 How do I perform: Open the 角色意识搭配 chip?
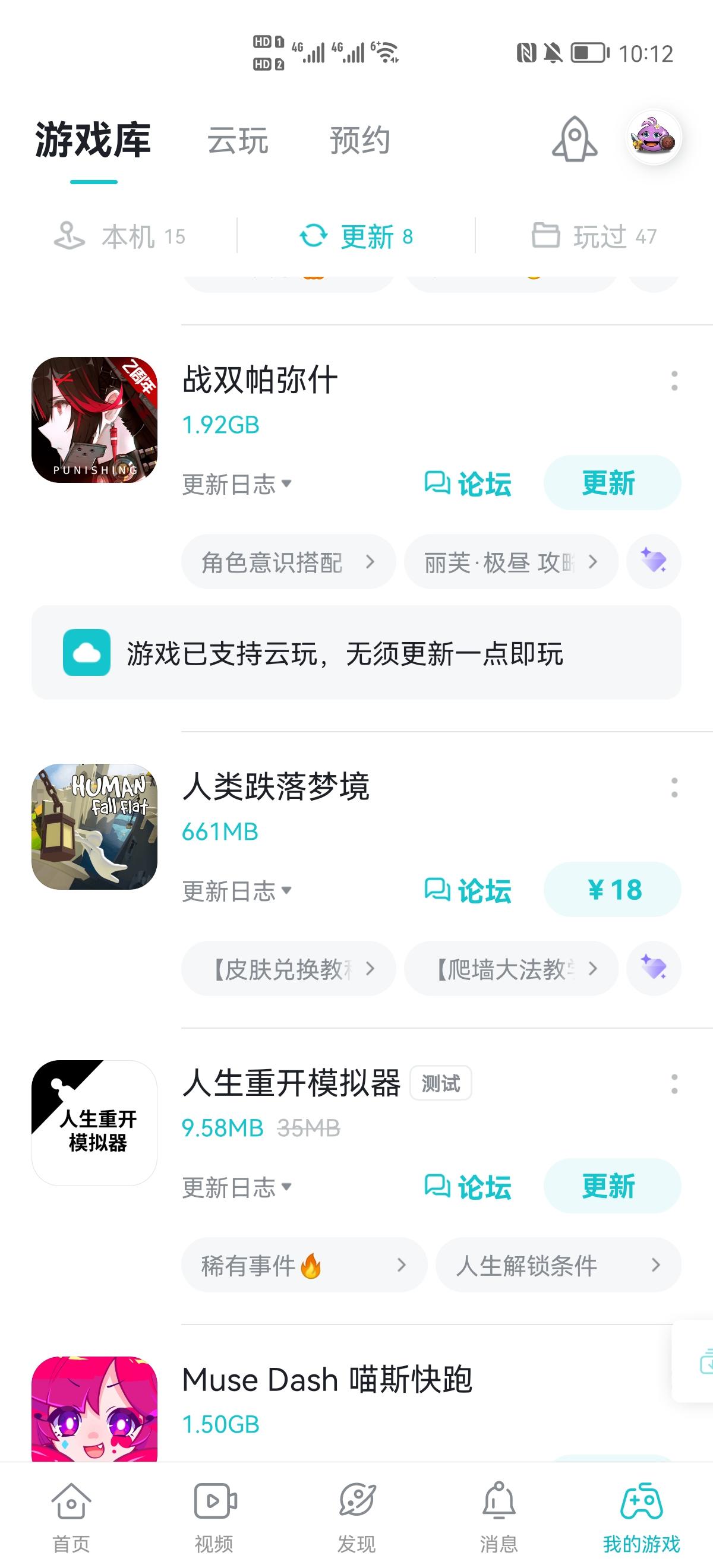[x=289, y=562]
